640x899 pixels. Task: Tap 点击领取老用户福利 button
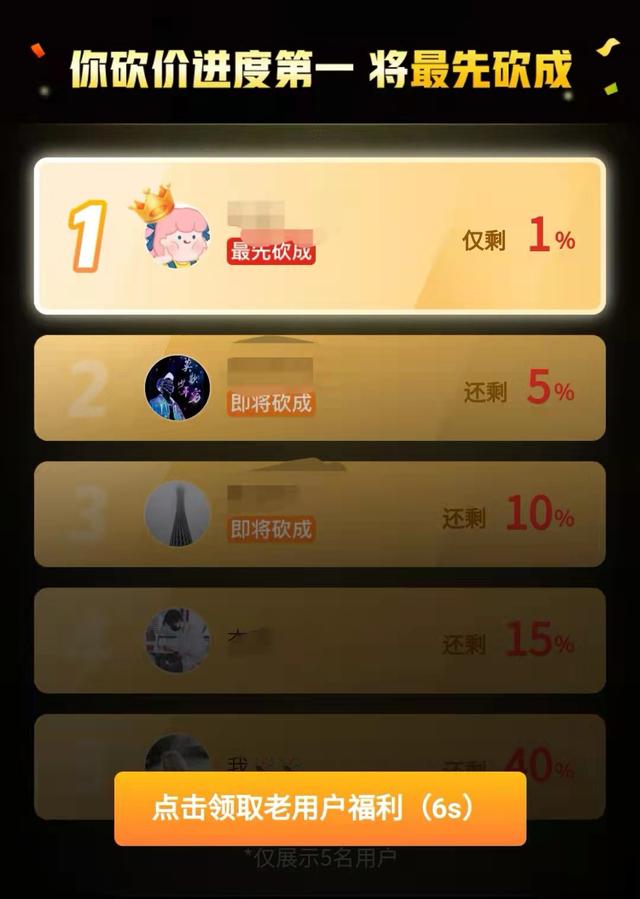pos(319,808)
